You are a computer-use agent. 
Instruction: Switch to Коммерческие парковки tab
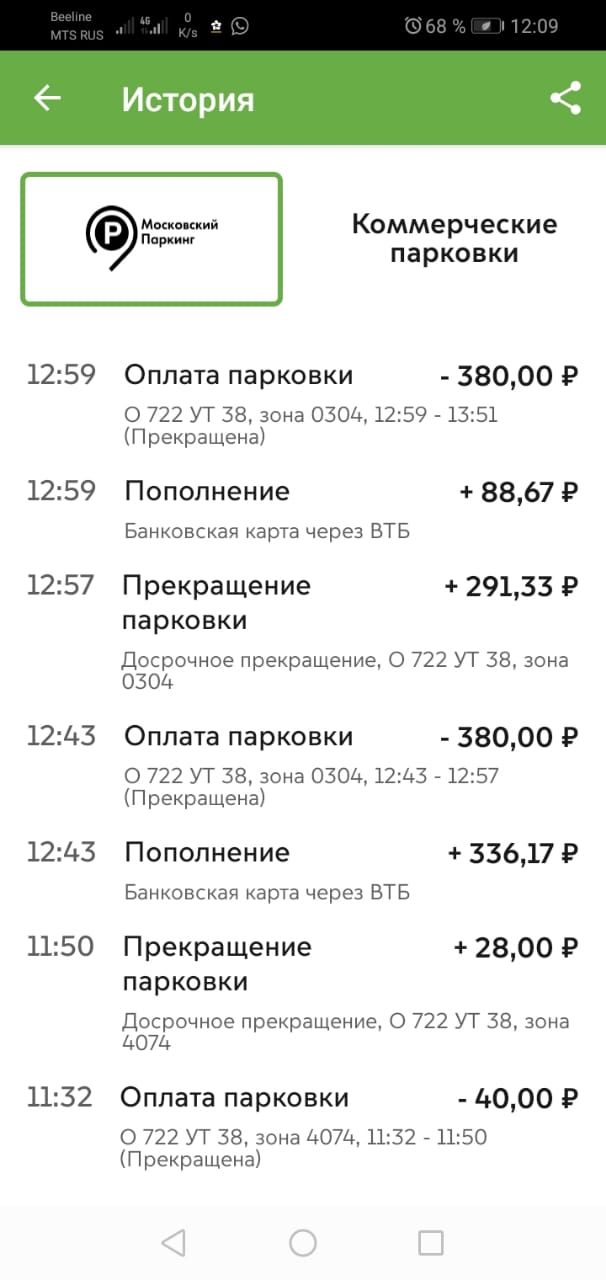point(454,239)
